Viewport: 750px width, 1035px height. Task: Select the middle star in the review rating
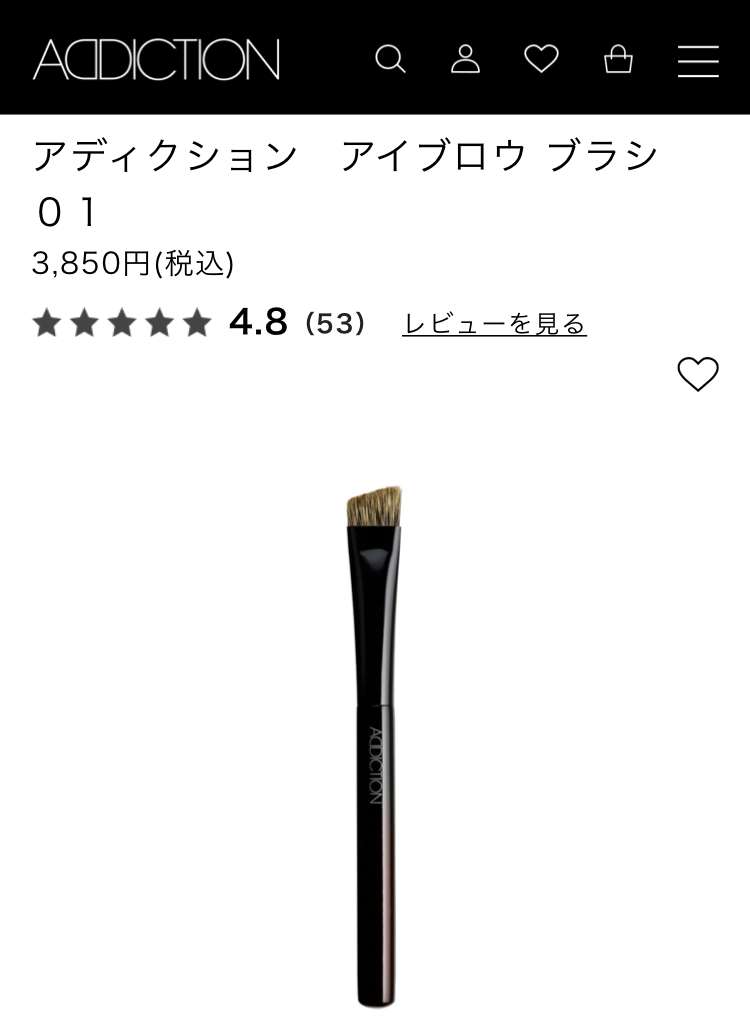point(121,322)
